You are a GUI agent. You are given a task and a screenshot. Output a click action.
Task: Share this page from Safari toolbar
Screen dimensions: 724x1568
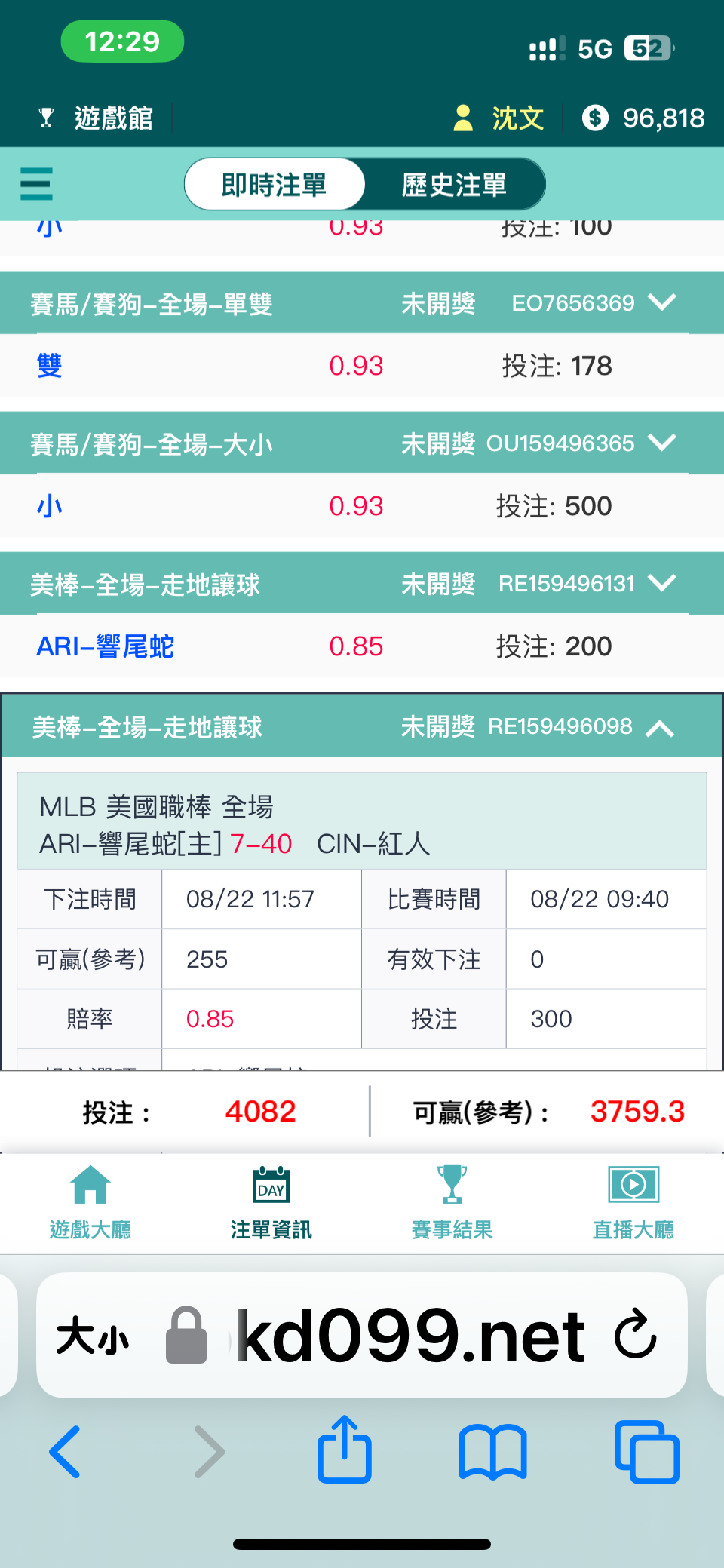(x=345, y=1450)
